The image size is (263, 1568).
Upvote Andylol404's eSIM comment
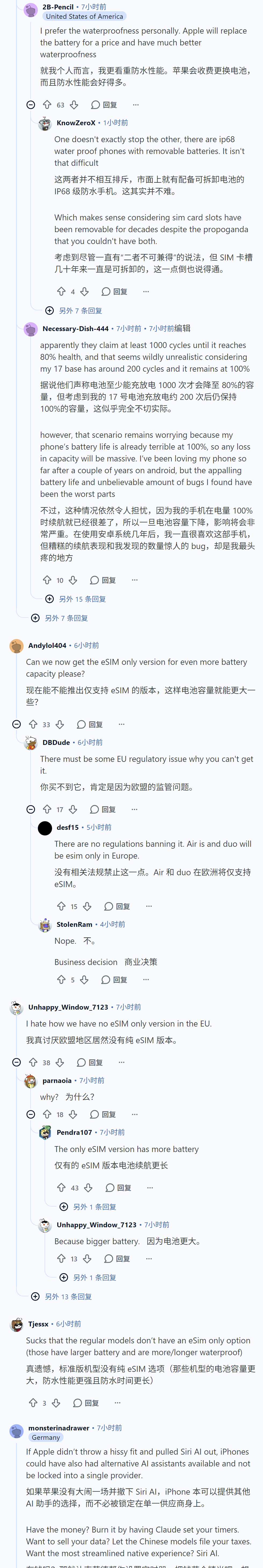pyautogui.click(x=33, y=724)
